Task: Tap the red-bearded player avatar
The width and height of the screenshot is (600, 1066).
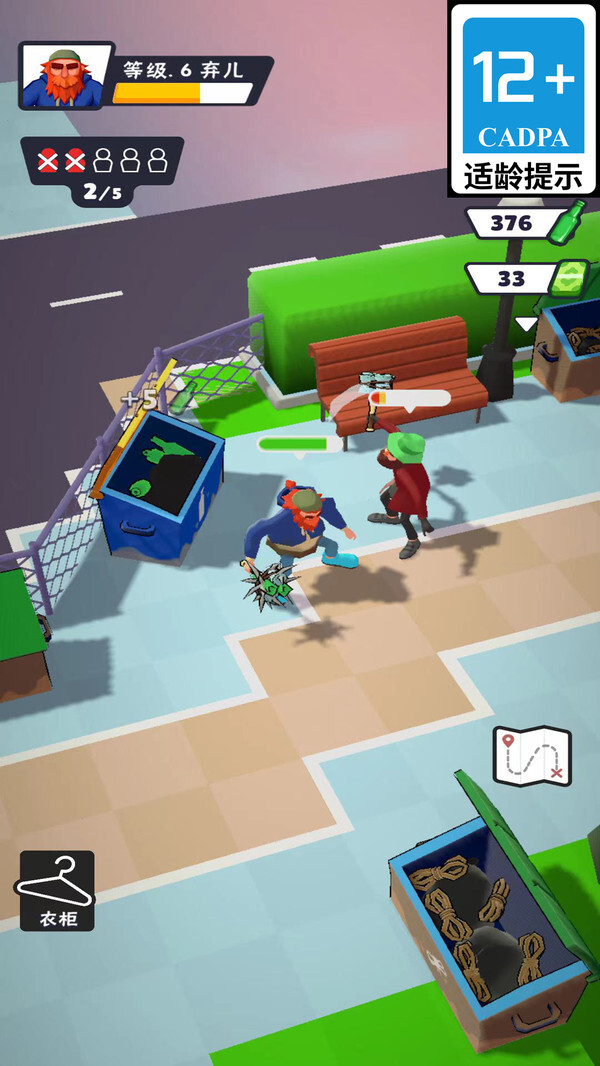Action: coord(63,76)
